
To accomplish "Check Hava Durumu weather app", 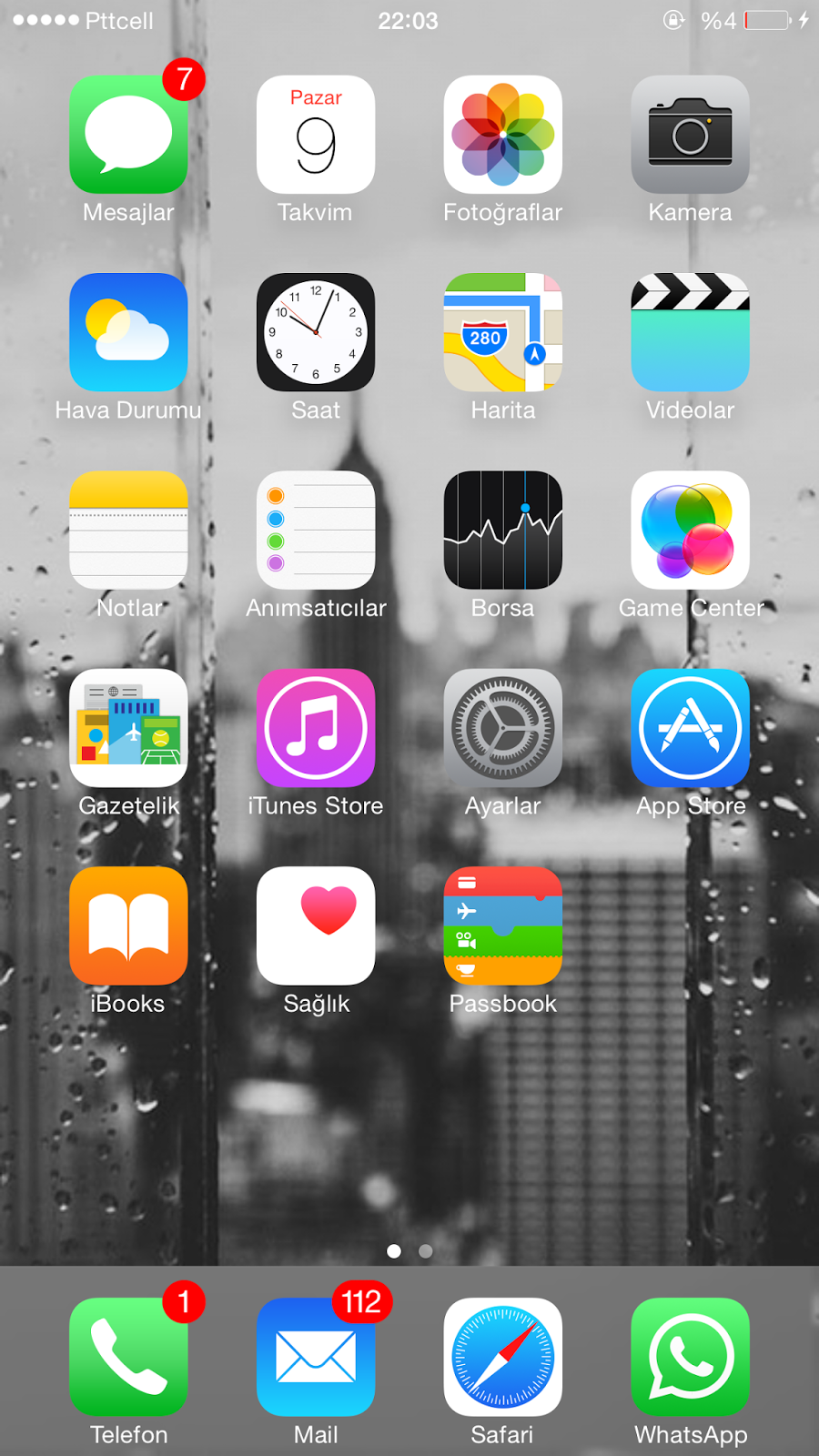I will pos(128,332).
